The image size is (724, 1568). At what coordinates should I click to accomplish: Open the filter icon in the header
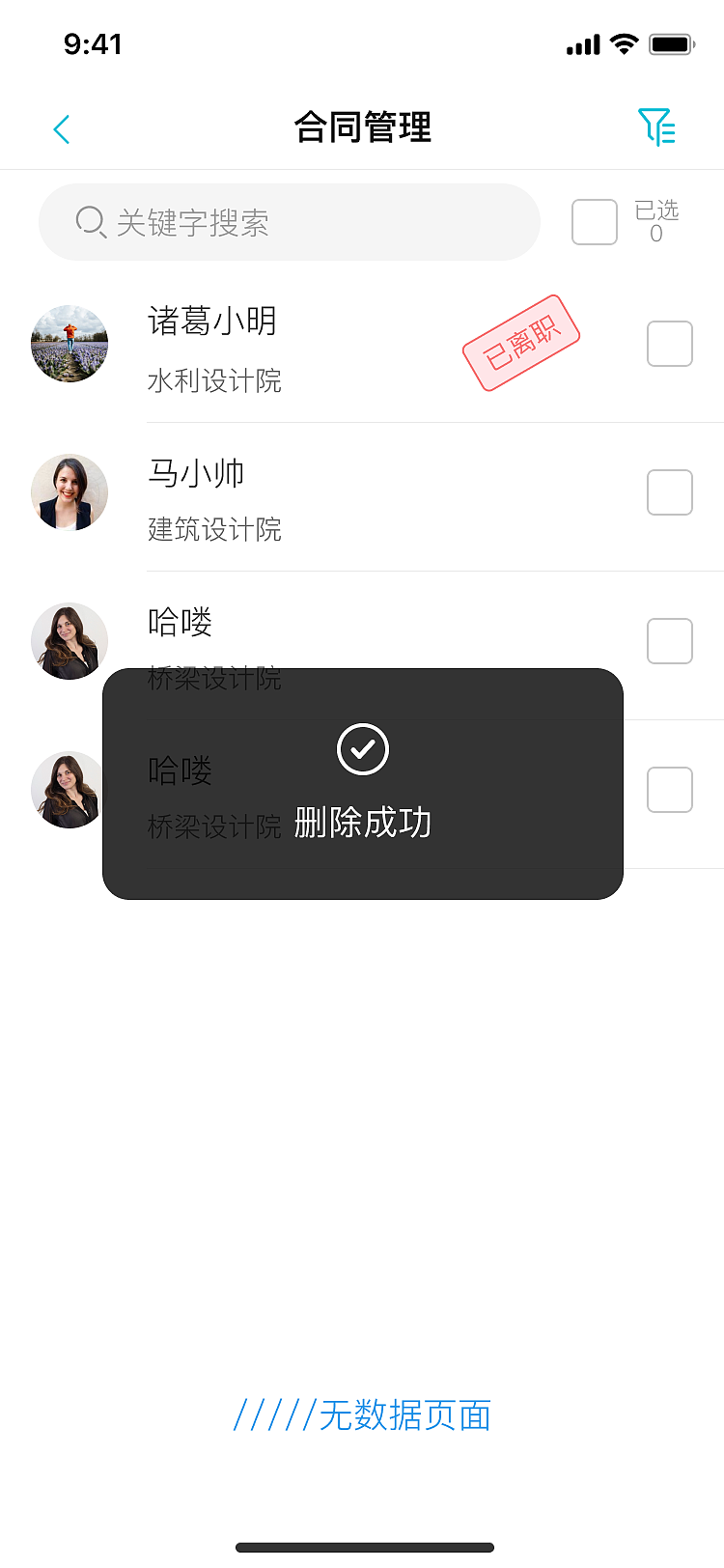tap(656, 126)
